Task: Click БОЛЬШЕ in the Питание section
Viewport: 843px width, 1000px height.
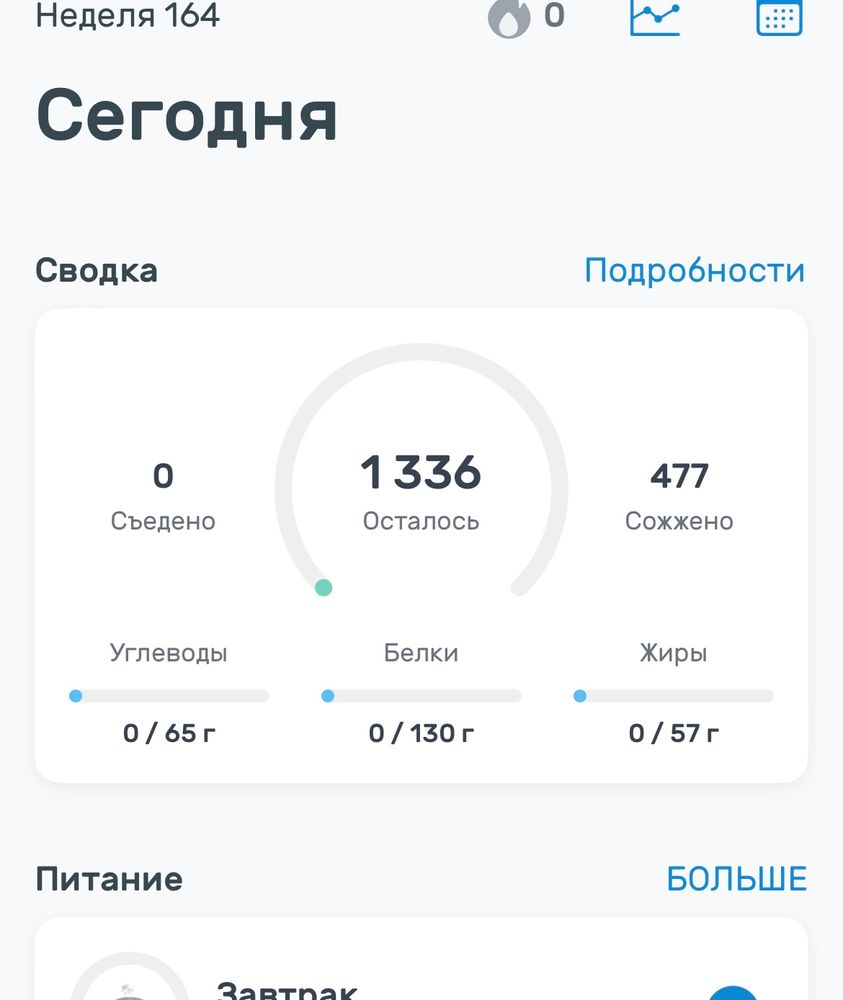Action: (737, 878)
